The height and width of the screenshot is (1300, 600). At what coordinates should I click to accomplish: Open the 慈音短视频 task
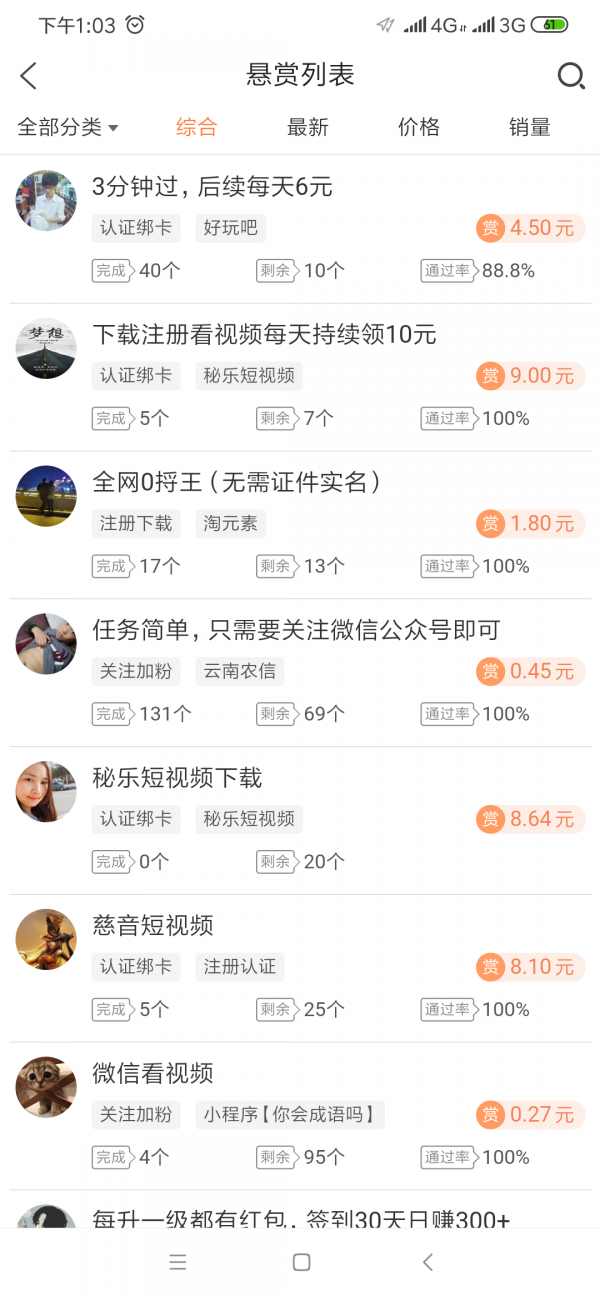[x=153, y=927]
